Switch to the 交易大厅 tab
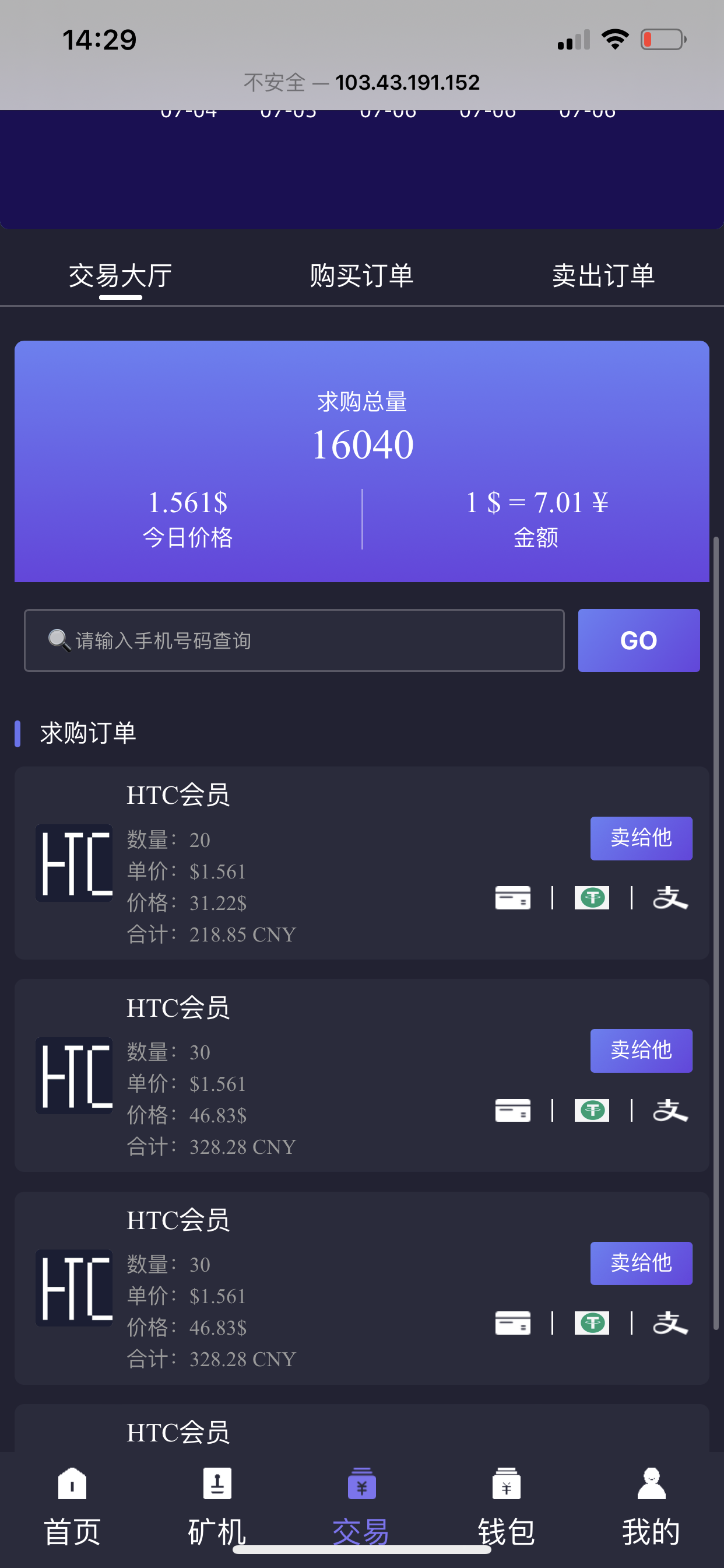Viewport: 724px width, 1568px height. click(x=121, y=276)
